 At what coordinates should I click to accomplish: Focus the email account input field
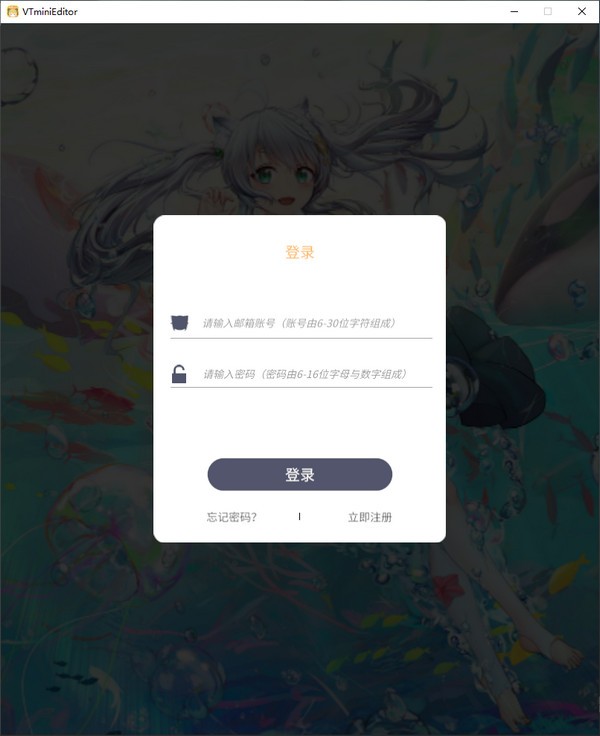pos(315,323)
